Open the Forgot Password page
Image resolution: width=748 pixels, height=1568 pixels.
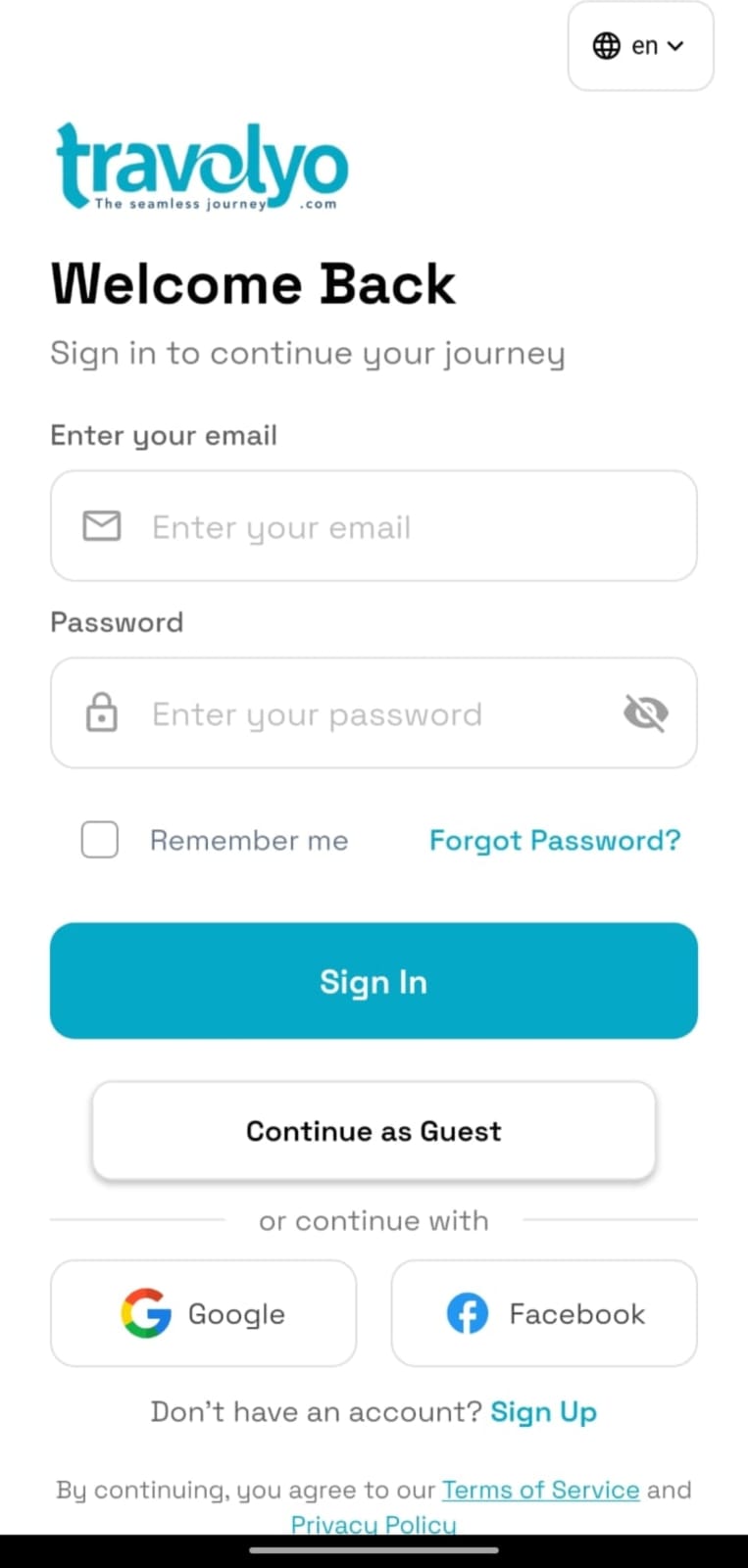[555, 840]
